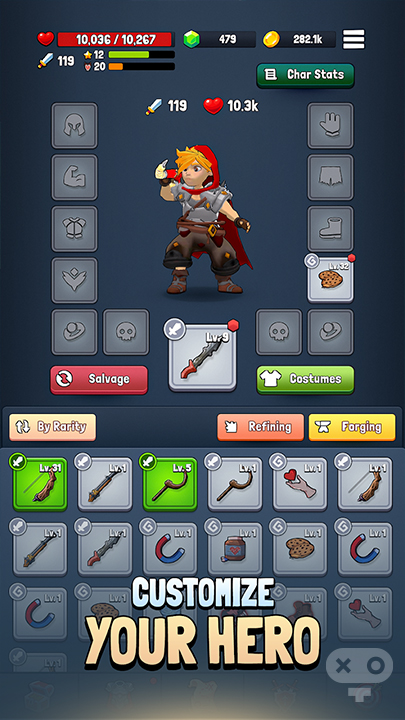Tap the empty gloves slot
The image size is (405, 720).
(x=331, y=125)
